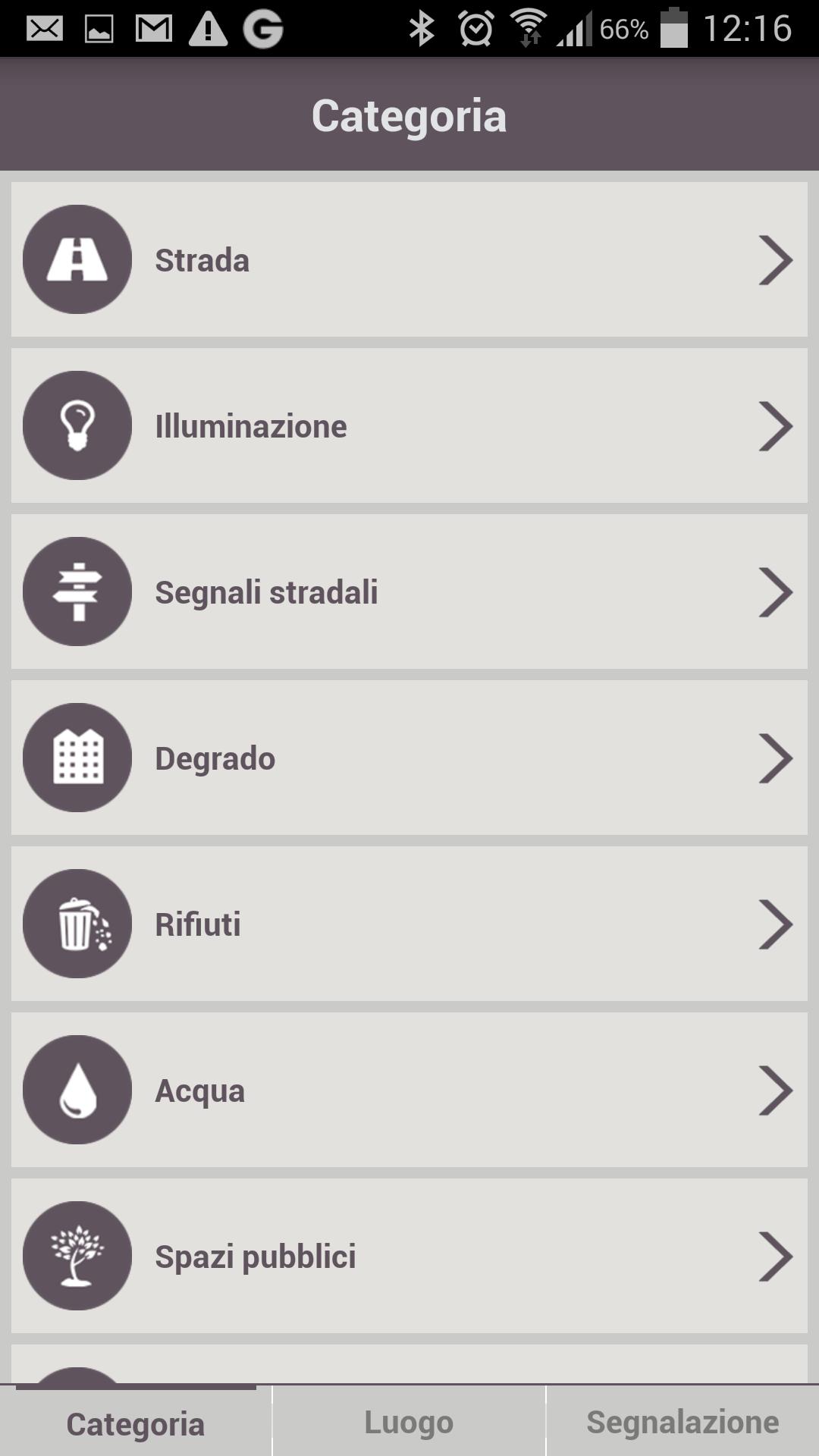Tap the Illuminazione lightbulb icon

pyautogui.click(x=77, y=425)
